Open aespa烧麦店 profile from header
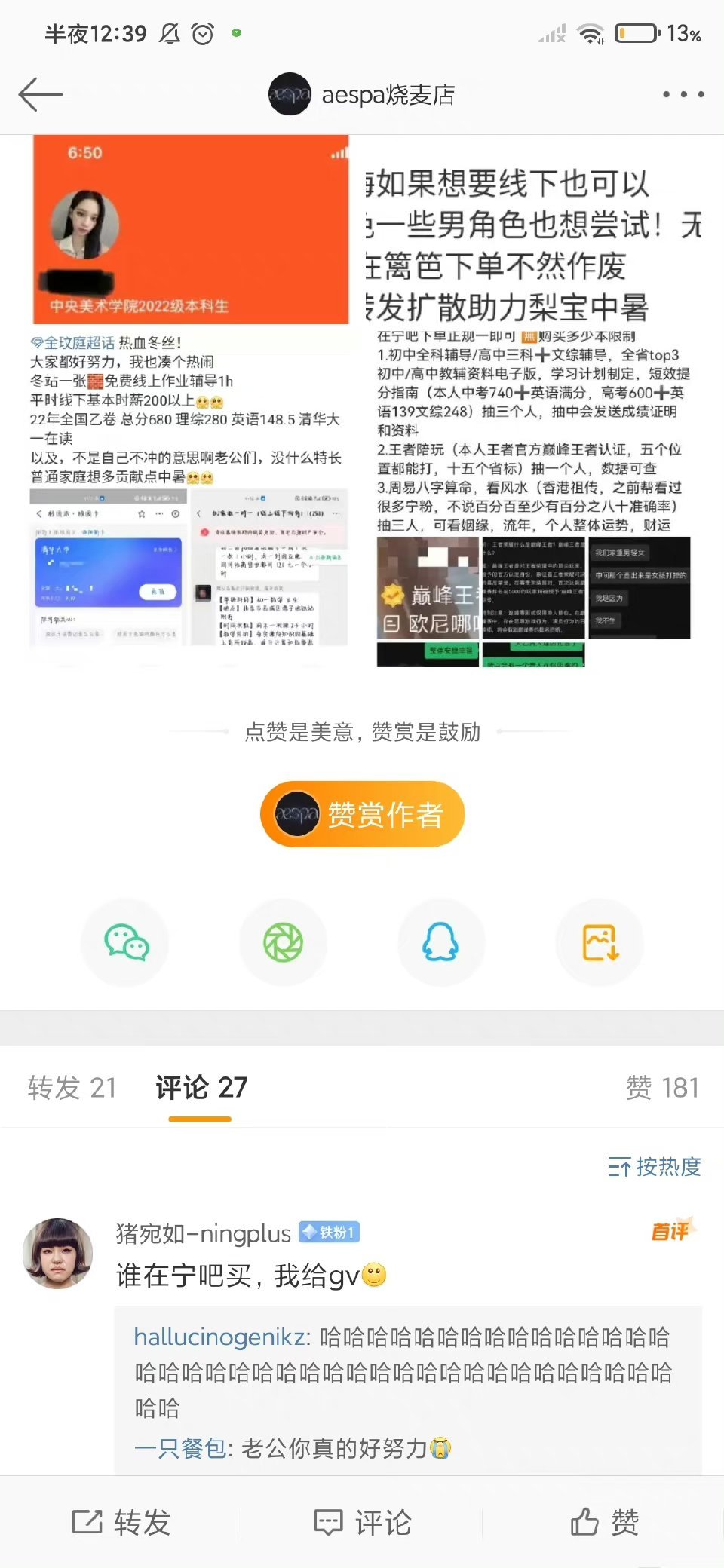 pyautogui.click(x=362, y=94)
